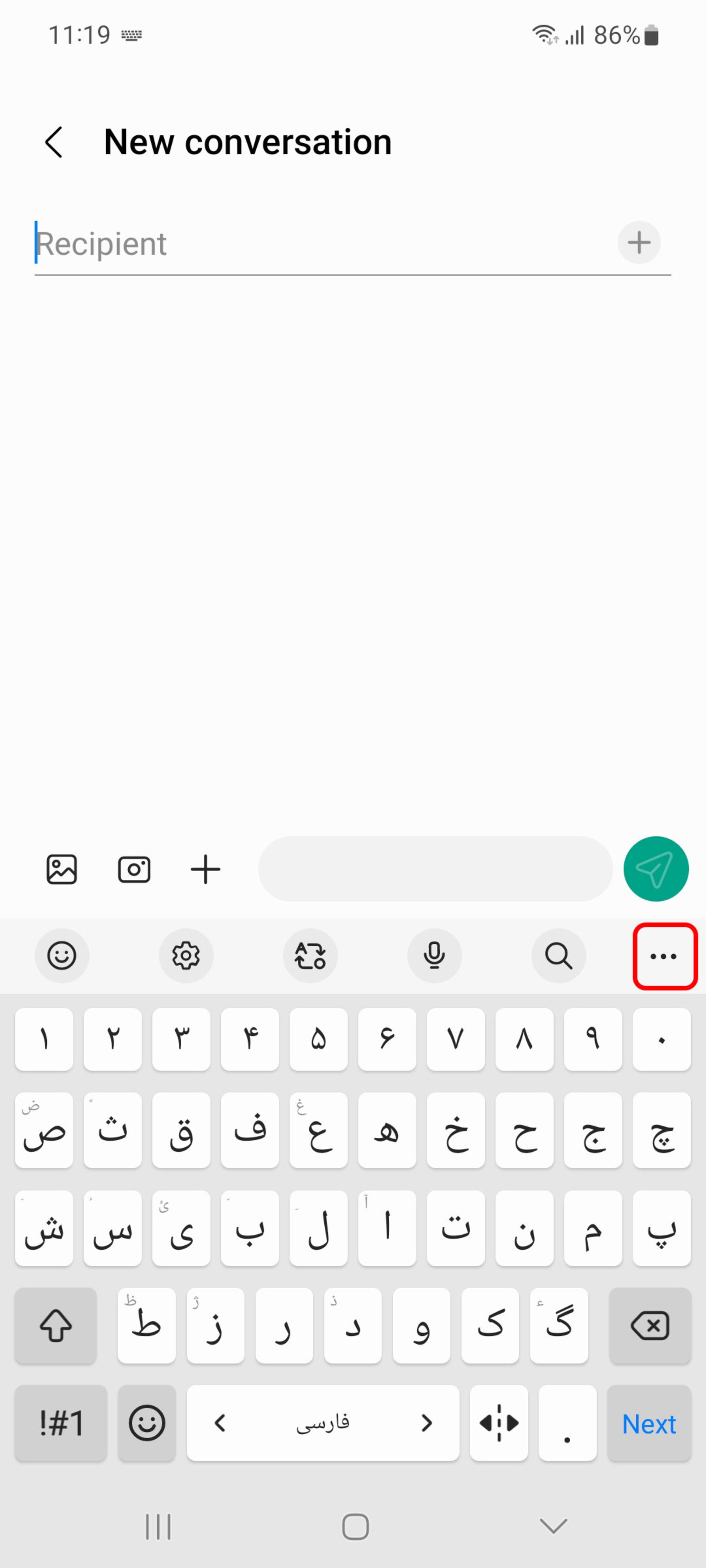Open keyboard settings gear
The height and width of the screenshot is (1568, 706).
click(186, 956)
